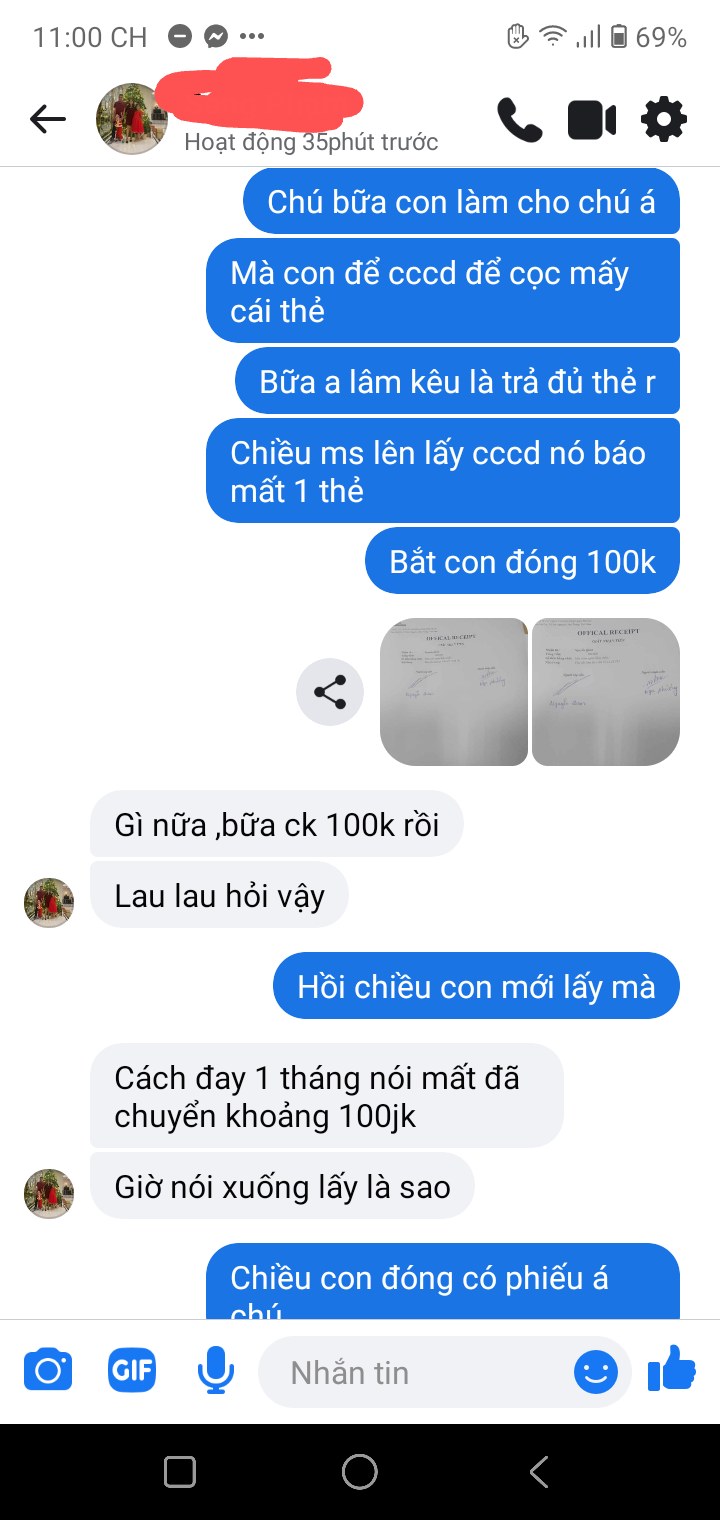Record a voice message
Image resolution: width=720 pixels, height=1520 pixels.
[215, 1371]
